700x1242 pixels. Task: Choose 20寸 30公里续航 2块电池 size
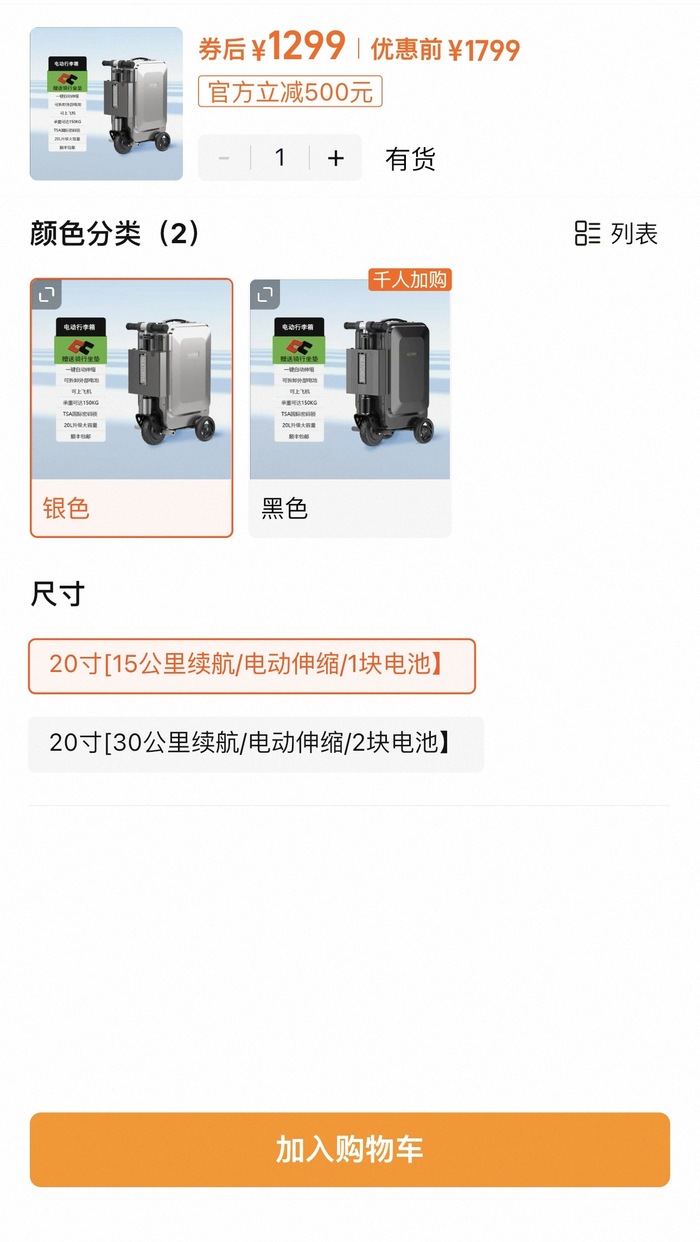tap(255, 744)
